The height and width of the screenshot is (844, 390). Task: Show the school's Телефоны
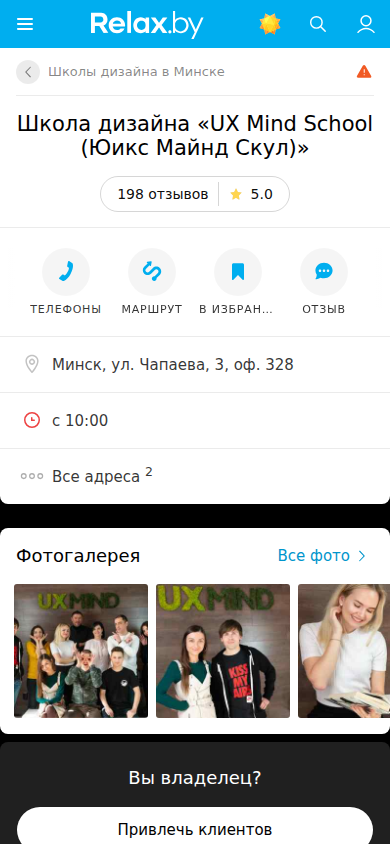[66, 282]
